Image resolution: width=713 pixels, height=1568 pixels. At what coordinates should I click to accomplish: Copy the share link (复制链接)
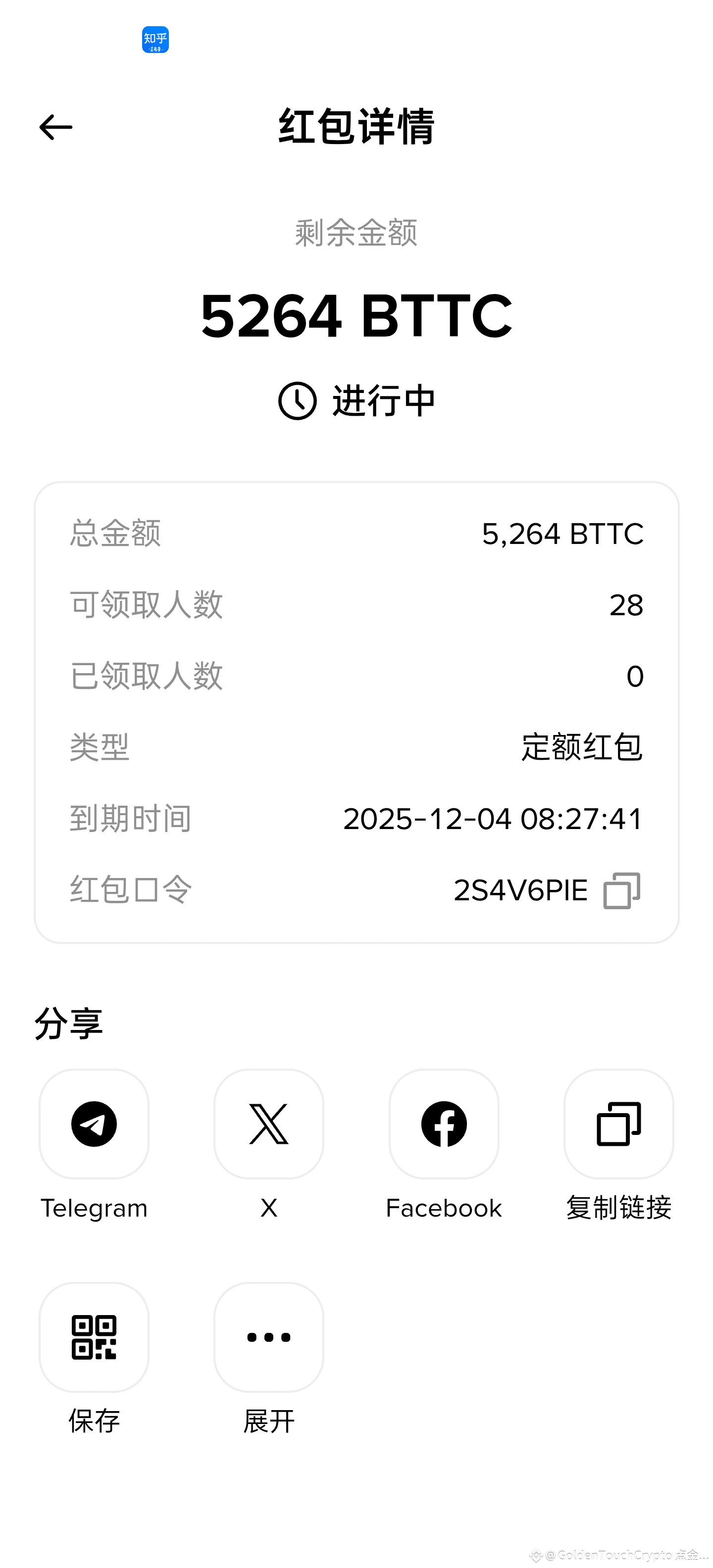point(618,1124)
